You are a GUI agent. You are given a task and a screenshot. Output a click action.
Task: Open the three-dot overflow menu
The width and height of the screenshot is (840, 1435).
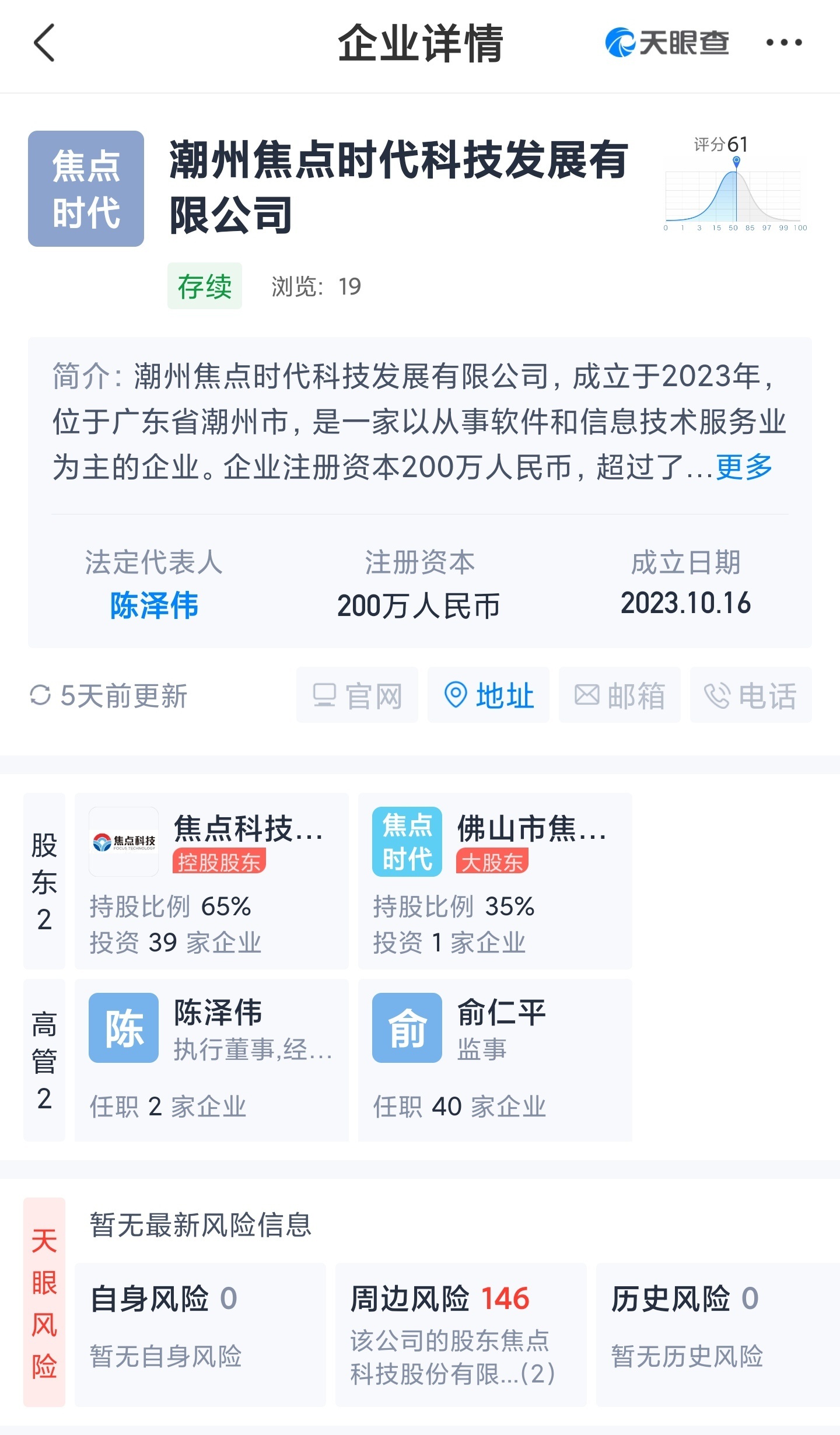coord(784,43)
